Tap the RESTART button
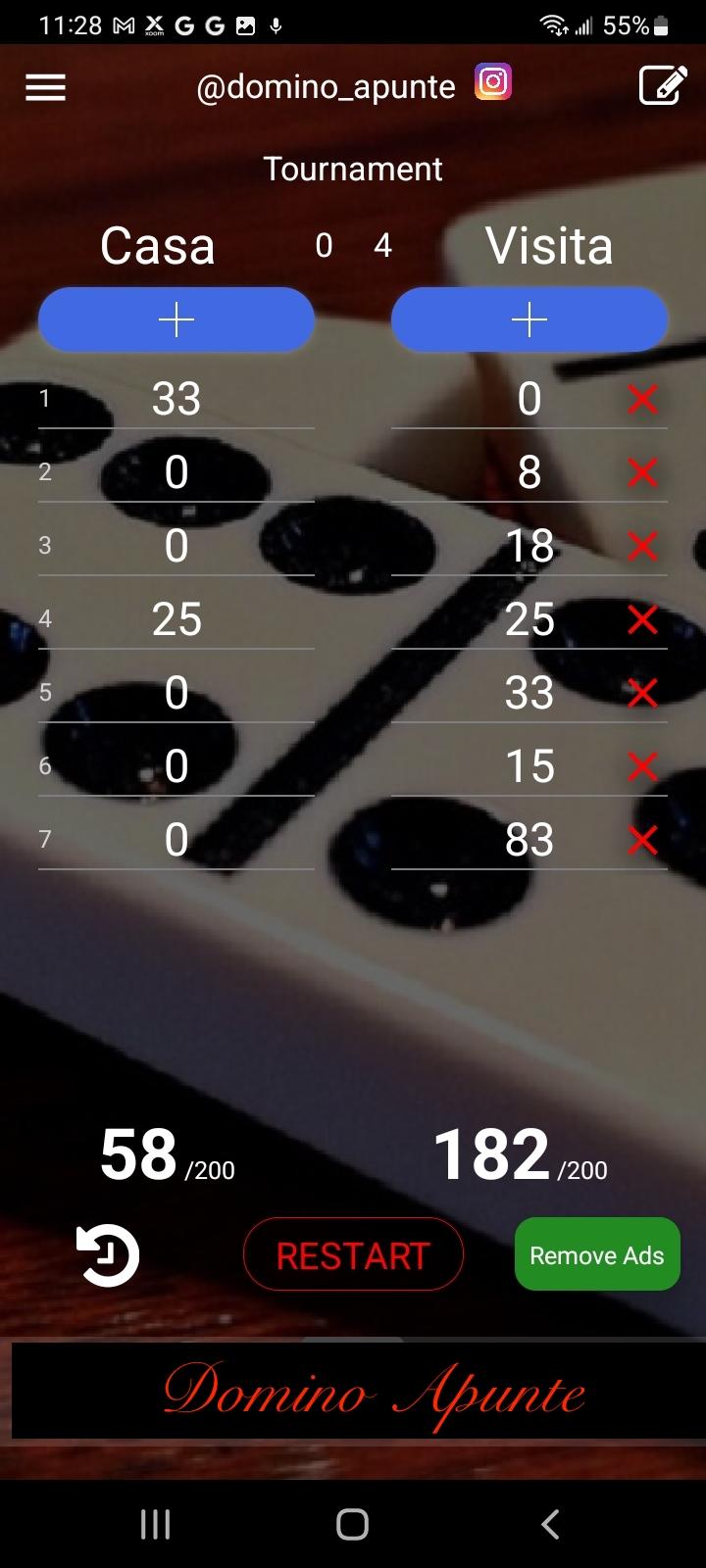Image resolution: width=706 pixels, height=1568 pixels. [x=353, y=1254]
